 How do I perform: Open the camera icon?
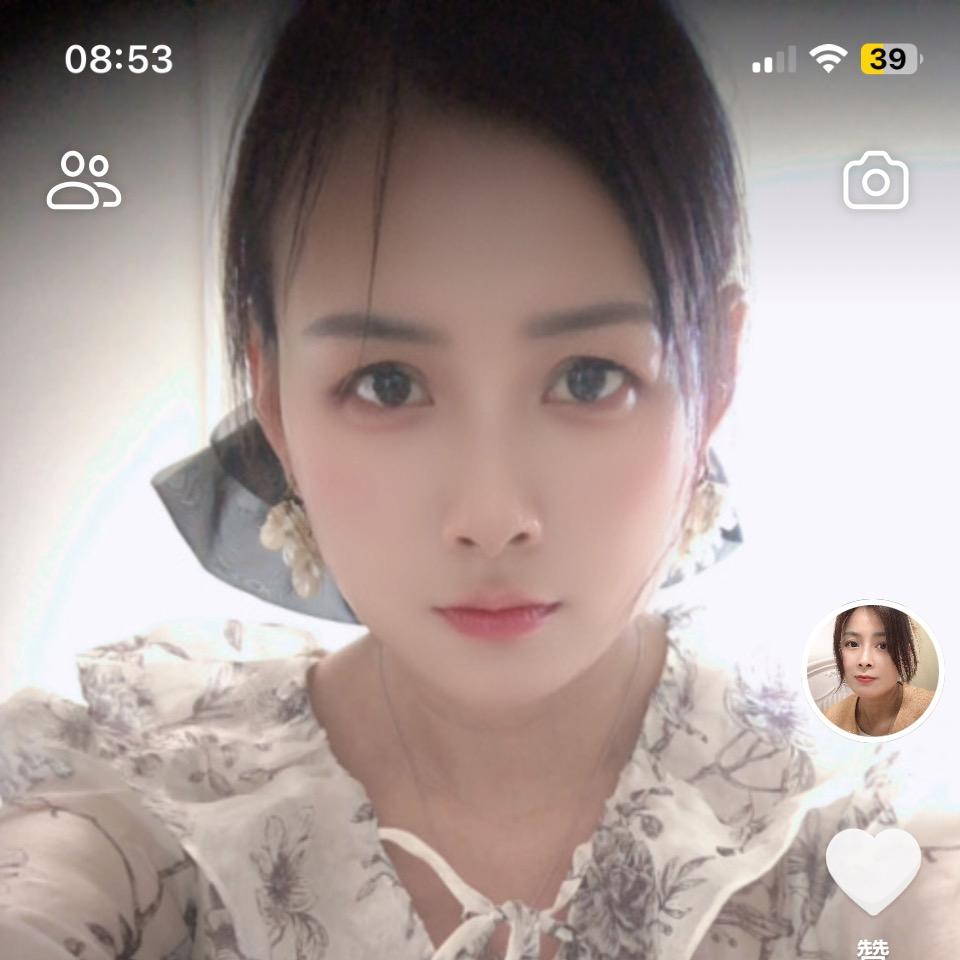point(875,181)
